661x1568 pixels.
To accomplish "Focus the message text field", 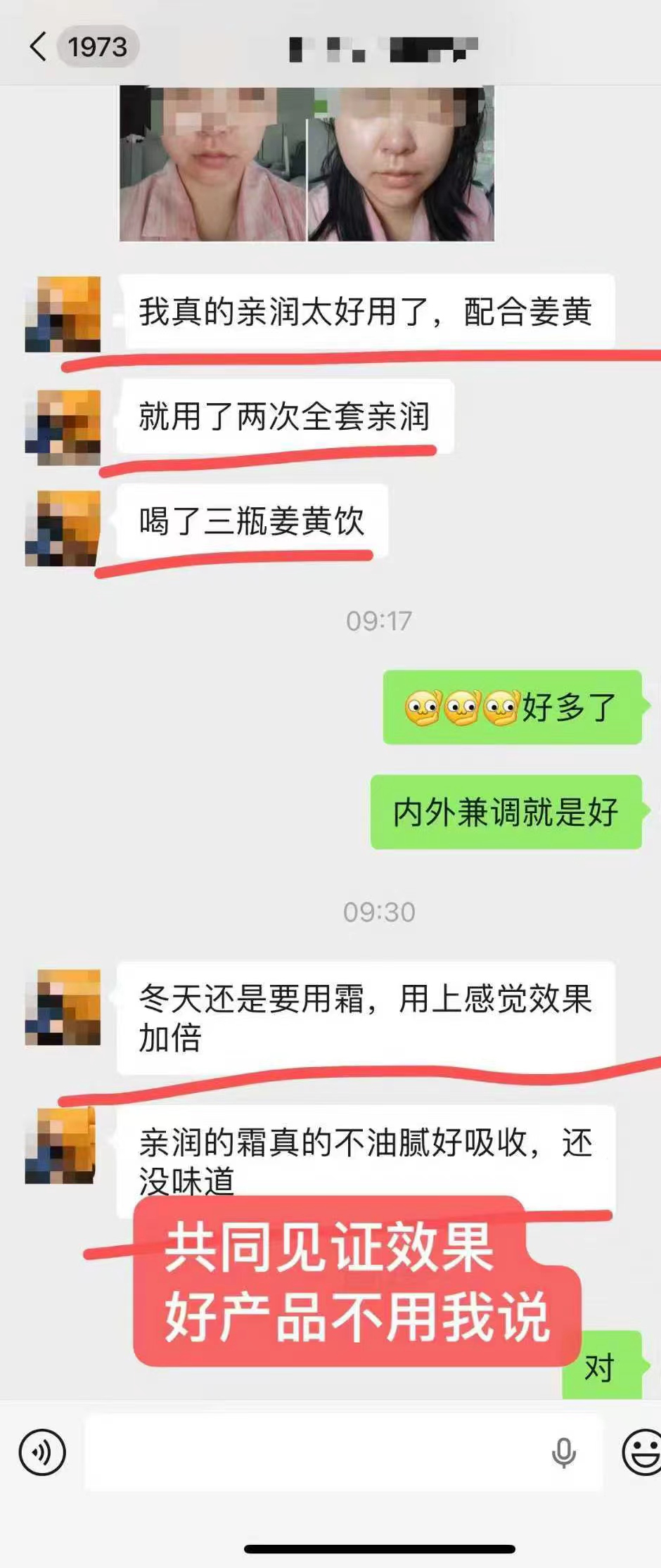I will coord(316,1451).
